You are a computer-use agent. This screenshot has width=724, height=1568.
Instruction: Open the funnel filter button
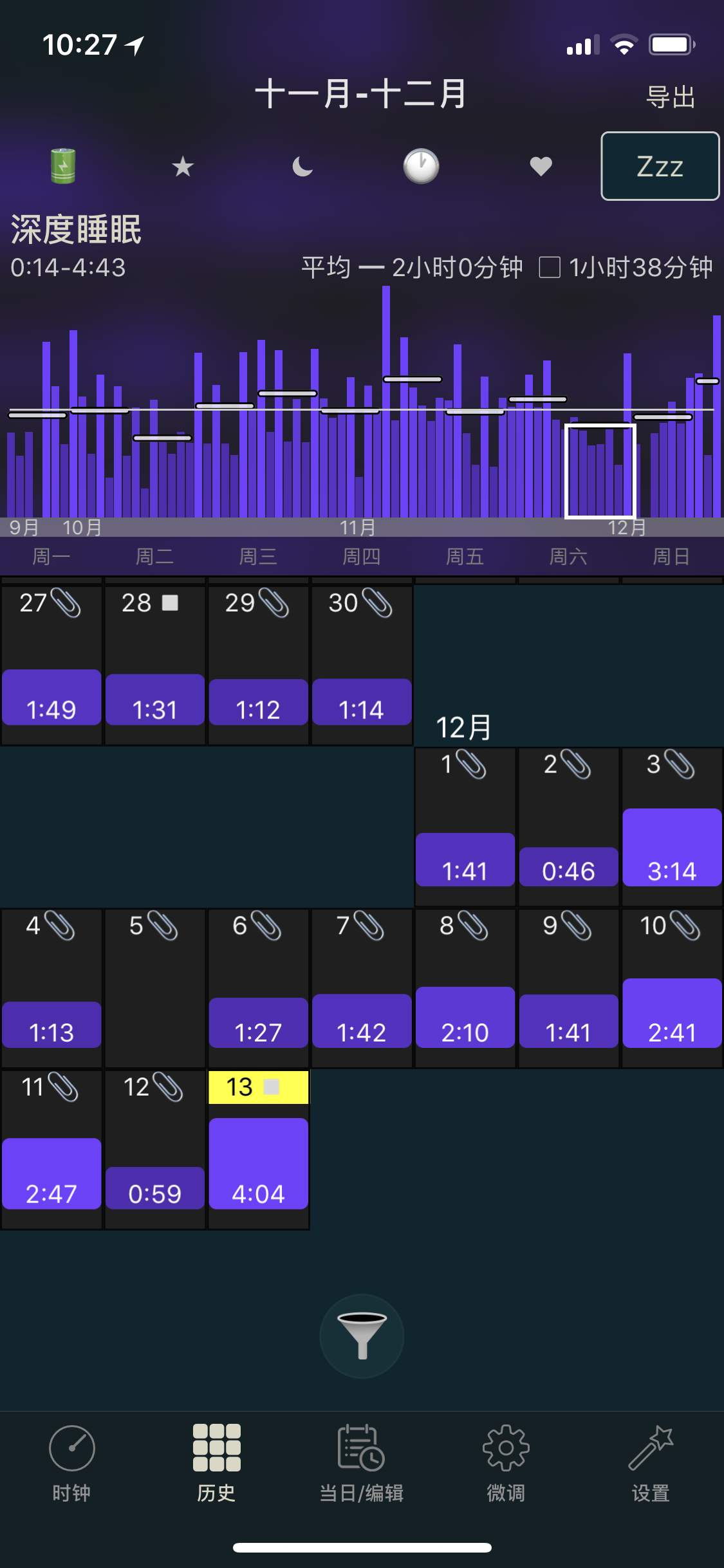(x=362, y=1336)
